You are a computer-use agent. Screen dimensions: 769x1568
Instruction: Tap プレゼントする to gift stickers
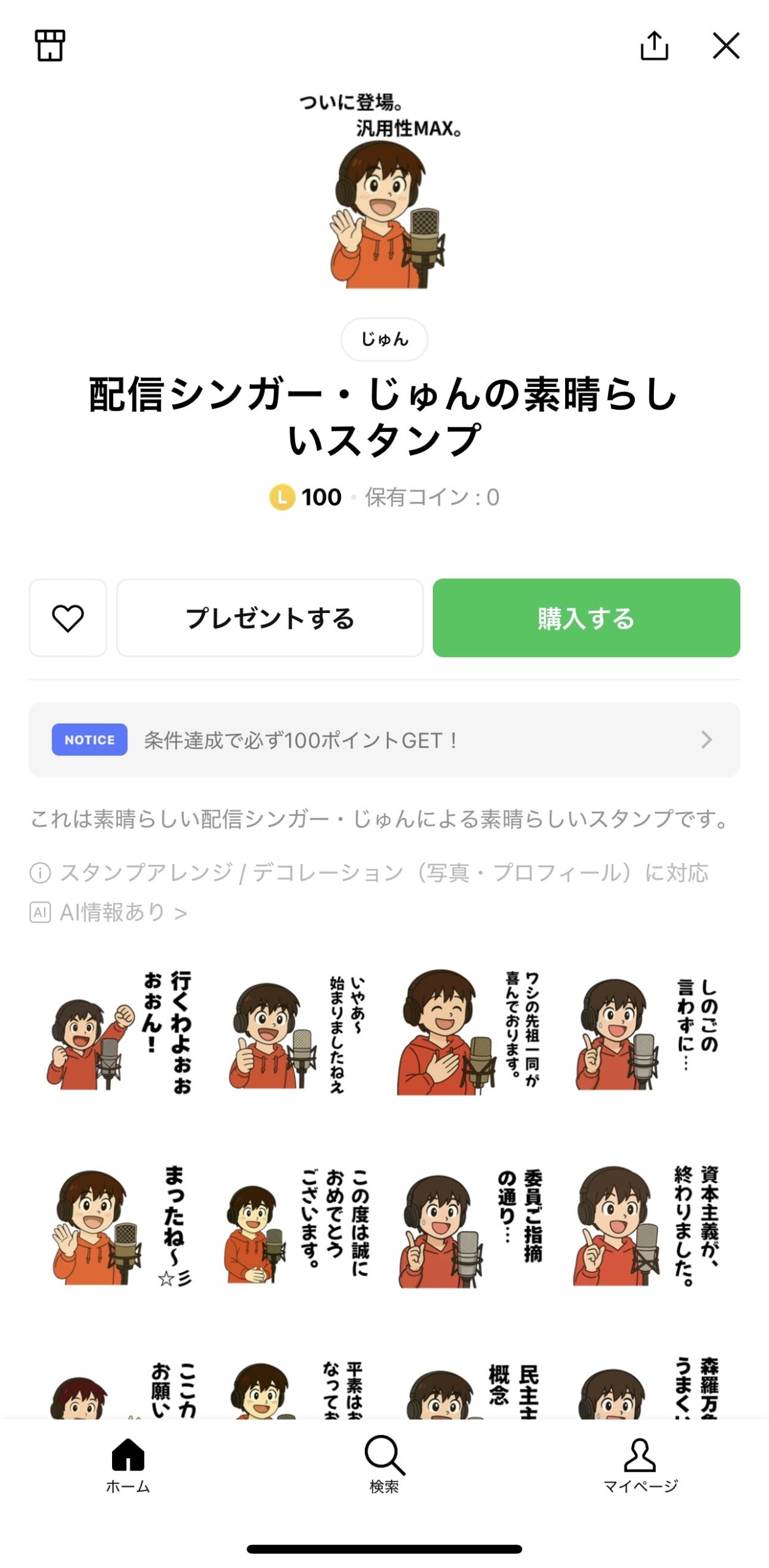[x=270, y=618]
